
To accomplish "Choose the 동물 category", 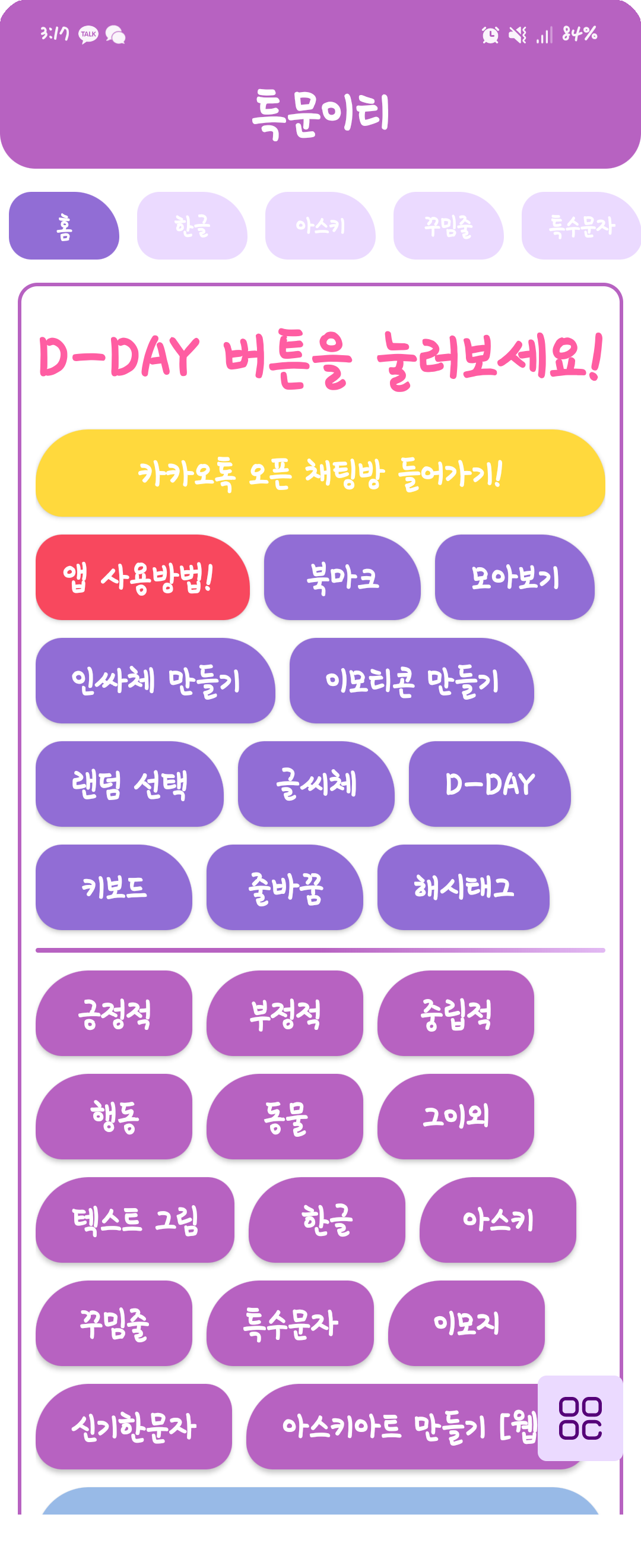I will (x=285, y=1117).
